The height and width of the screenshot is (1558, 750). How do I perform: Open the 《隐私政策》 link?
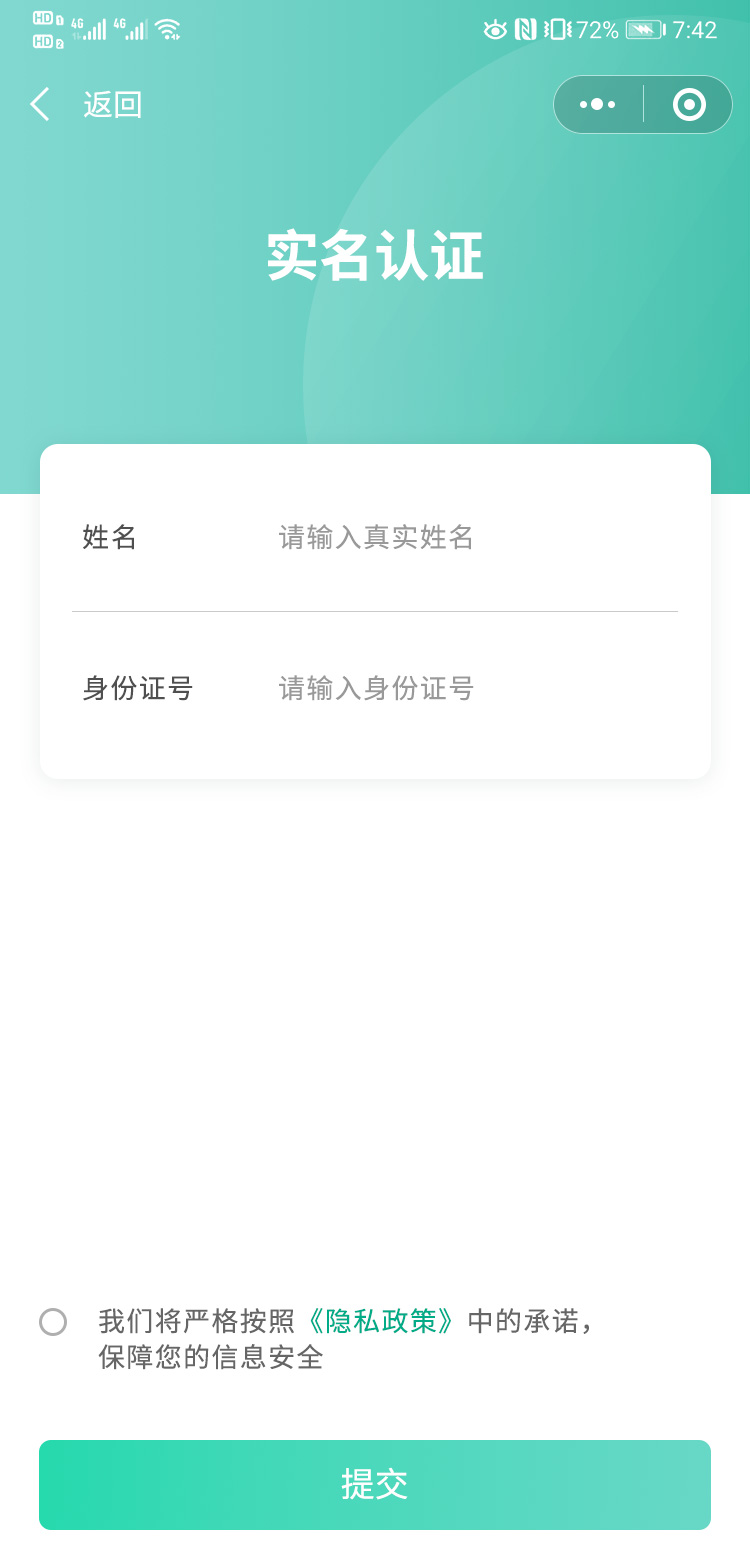381,1321
